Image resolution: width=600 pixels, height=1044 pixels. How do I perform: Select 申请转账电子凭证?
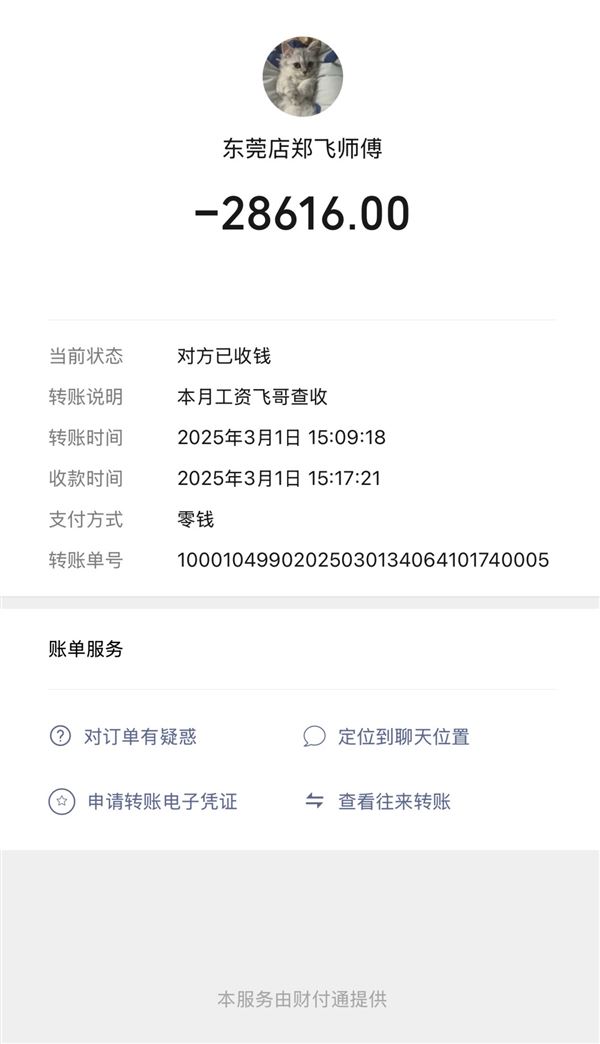pyautogui.click(x=143, y=801)
